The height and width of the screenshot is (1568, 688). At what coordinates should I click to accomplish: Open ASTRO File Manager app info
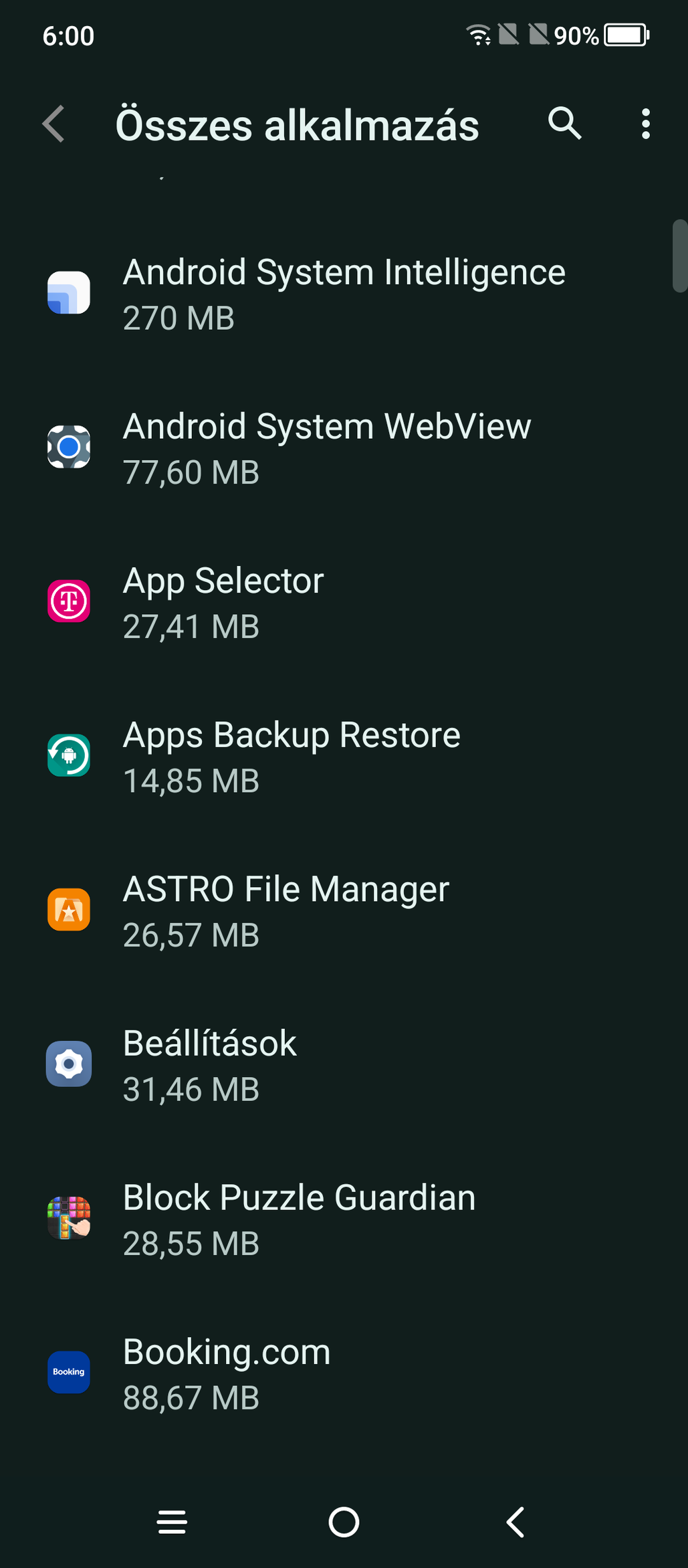344,911
